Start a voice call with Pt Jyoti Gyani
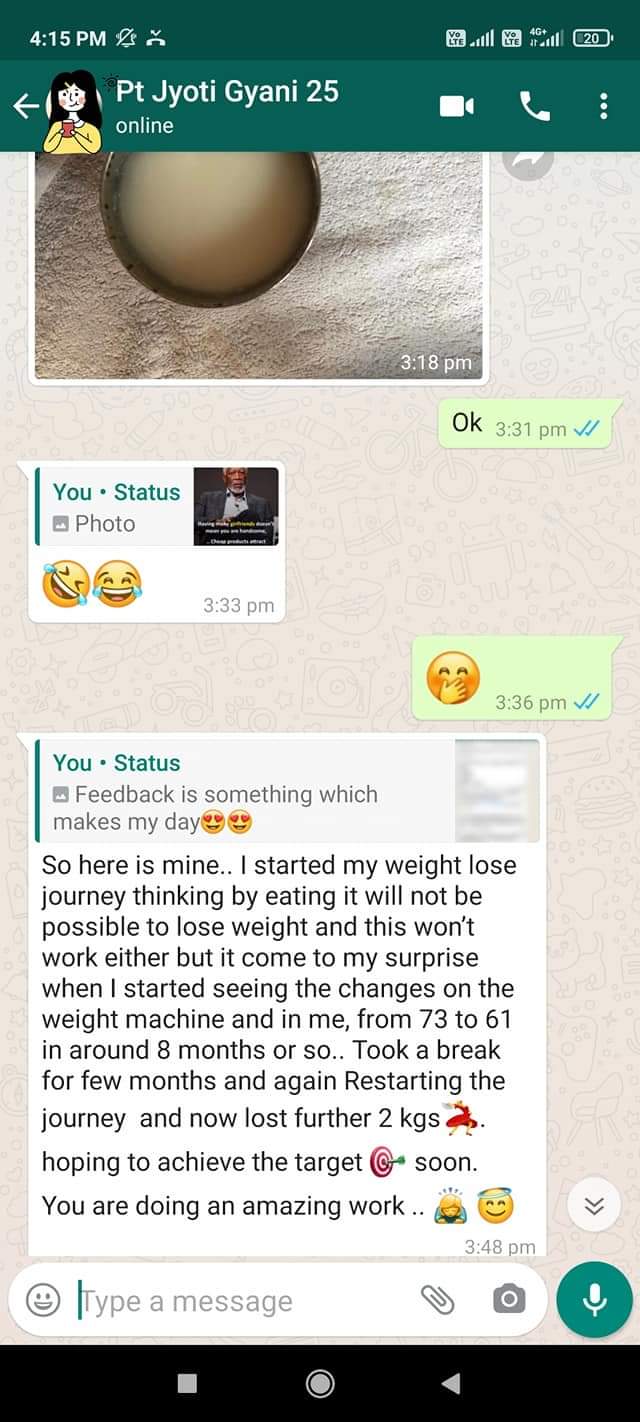This screenshot has height=1422, width=640. [x=534, y=106]
